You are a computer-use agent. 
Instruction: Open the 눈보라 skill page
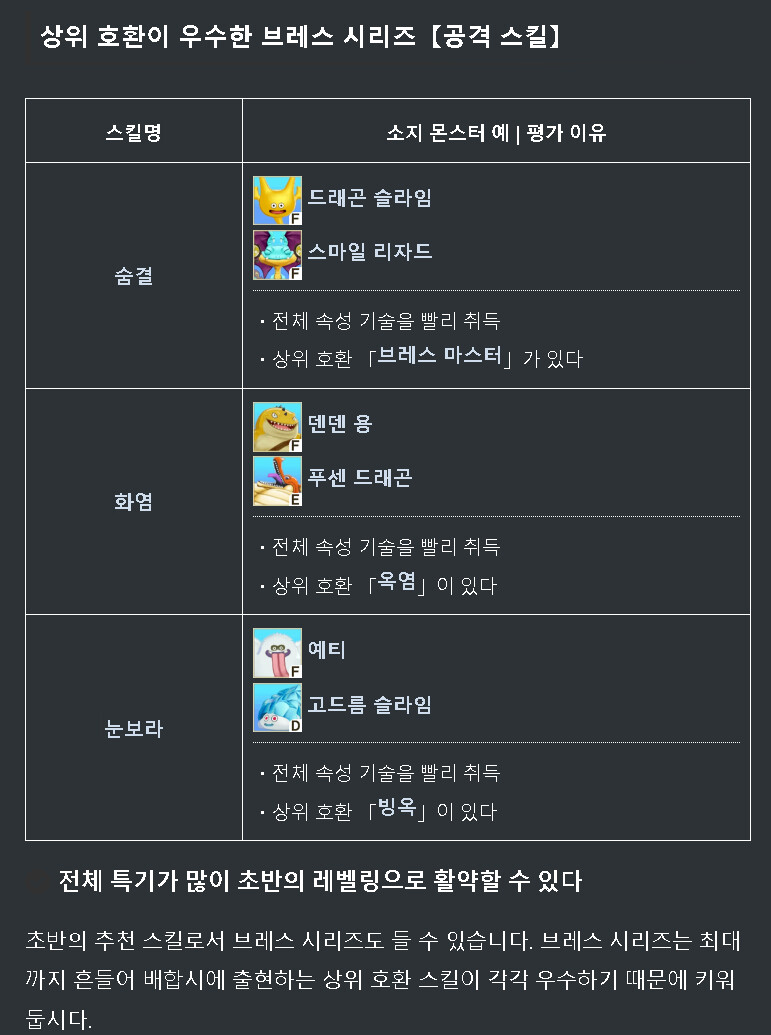[x=133, y=728]
